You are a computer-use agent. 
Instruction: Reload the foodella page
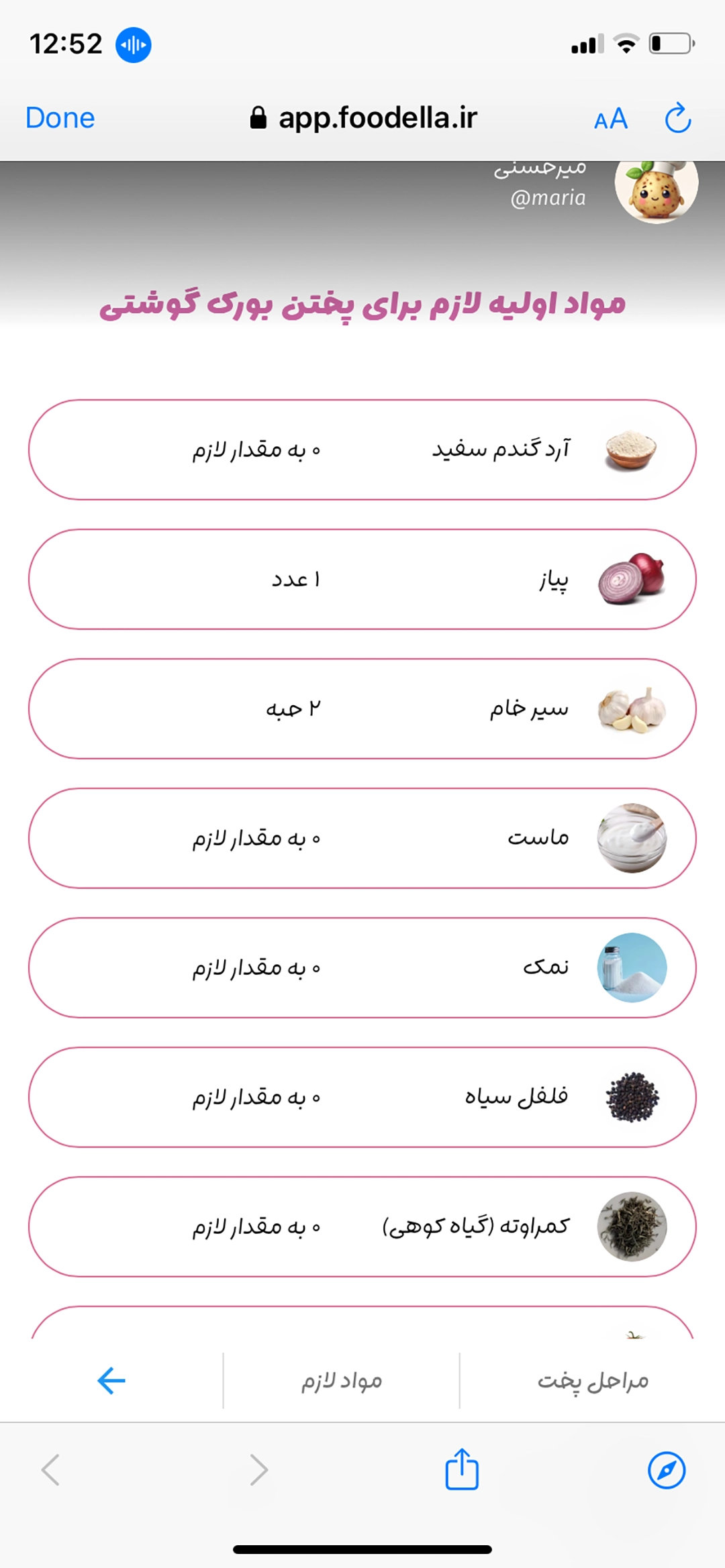coord(678,118)
